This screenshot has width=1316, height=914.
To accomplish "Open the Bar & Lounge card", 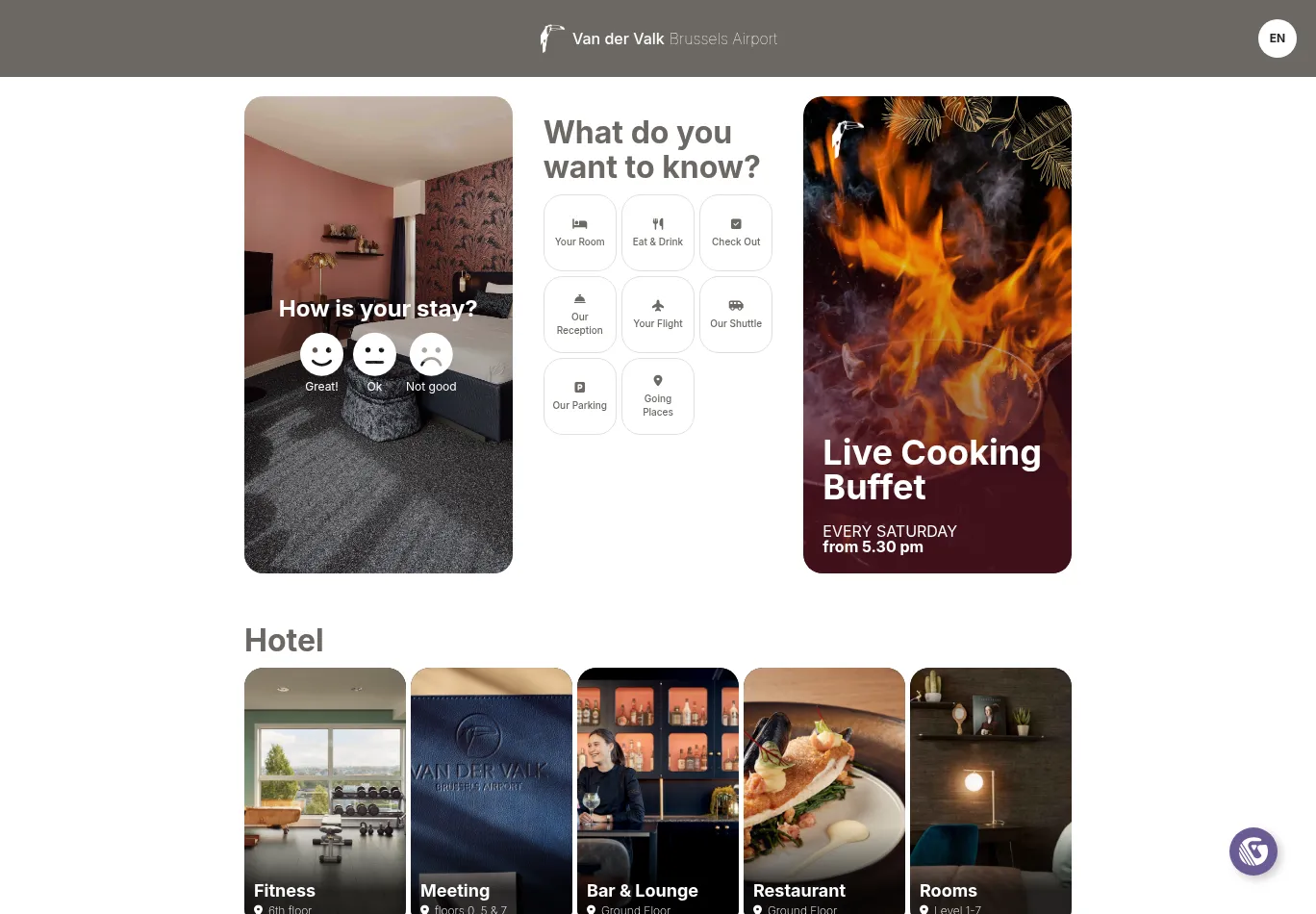I will 658,789.
